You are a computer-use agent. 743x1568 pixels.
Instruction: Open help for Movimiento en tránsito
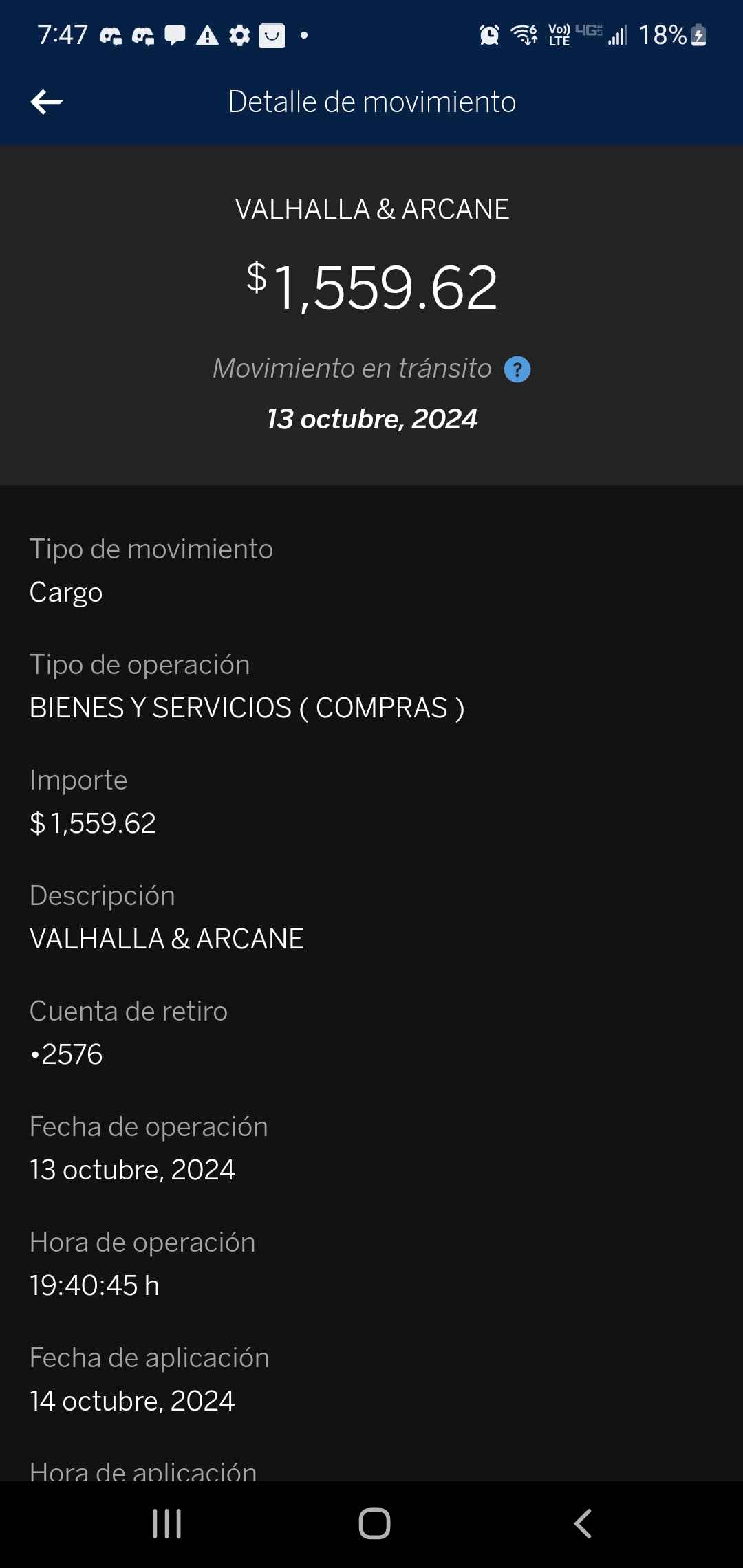(x=517, y=369)
